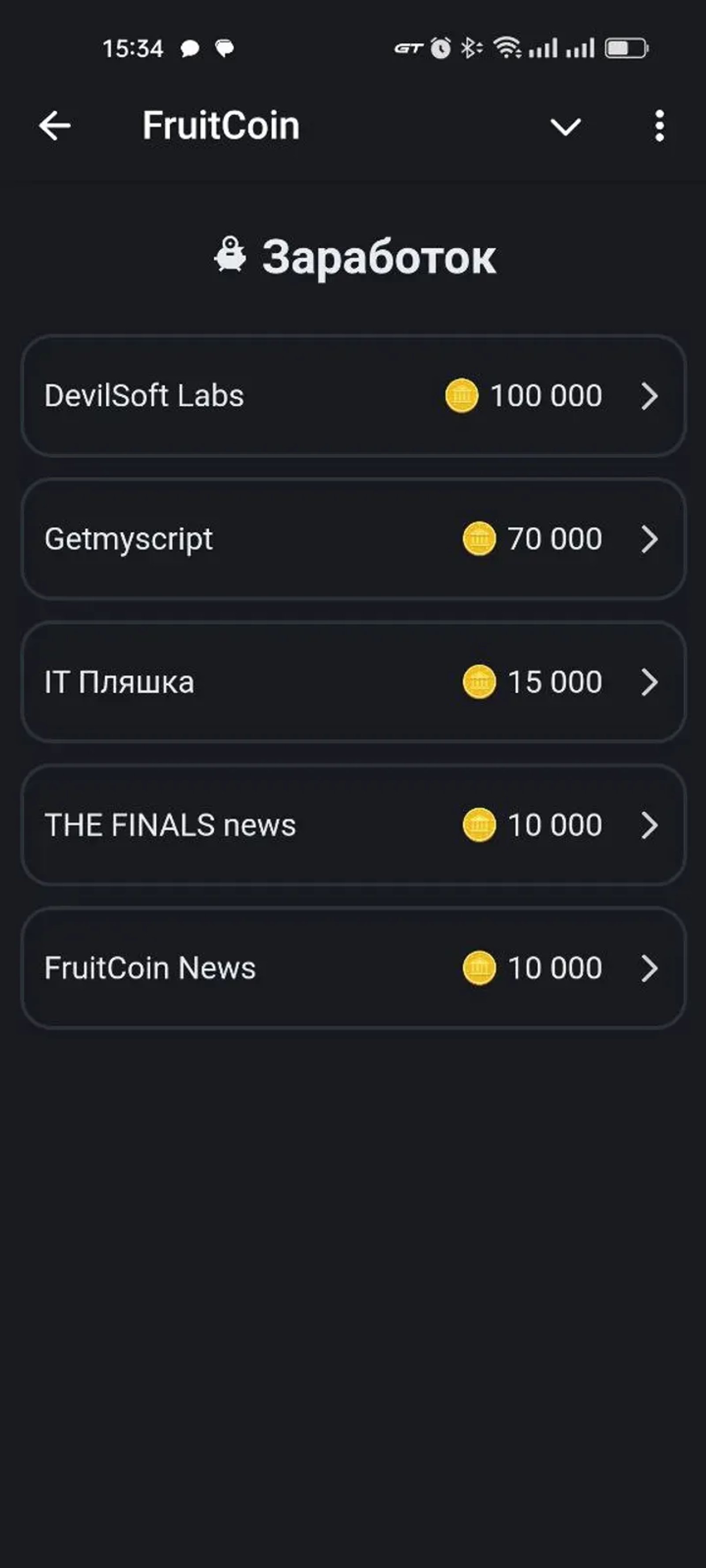This screenshot has height=1568, width=706.
Task: Open THE FINALS news task card
Action: tap(353, 825)
